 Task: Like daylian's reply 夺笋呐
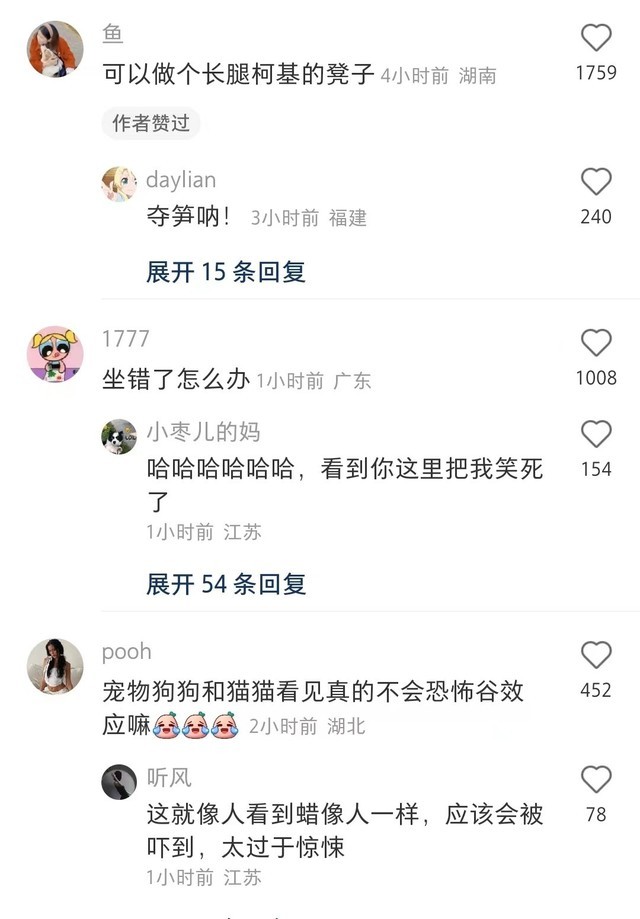(x=596, y=182)
